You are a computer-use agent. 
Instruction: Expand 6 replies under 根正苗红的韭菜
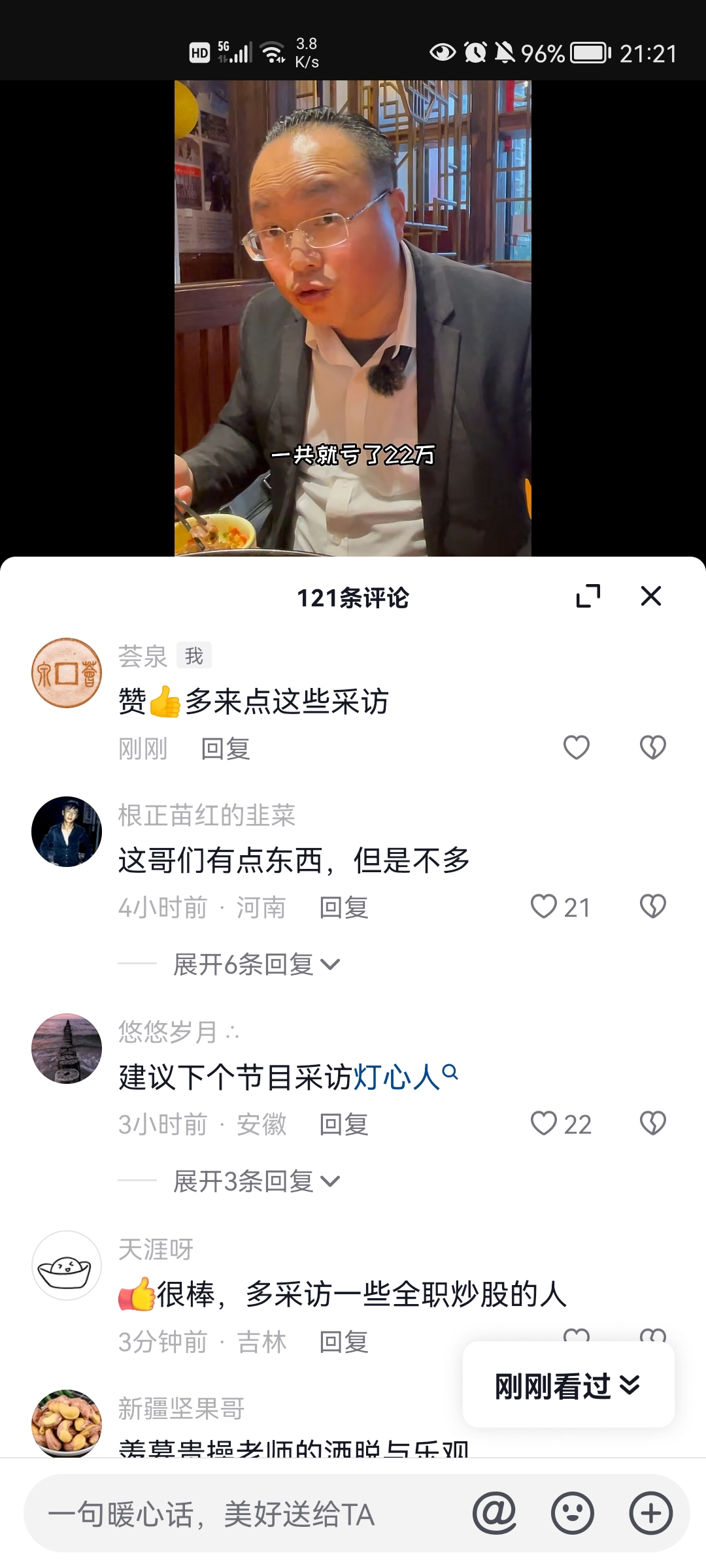[x=256, y=964]
